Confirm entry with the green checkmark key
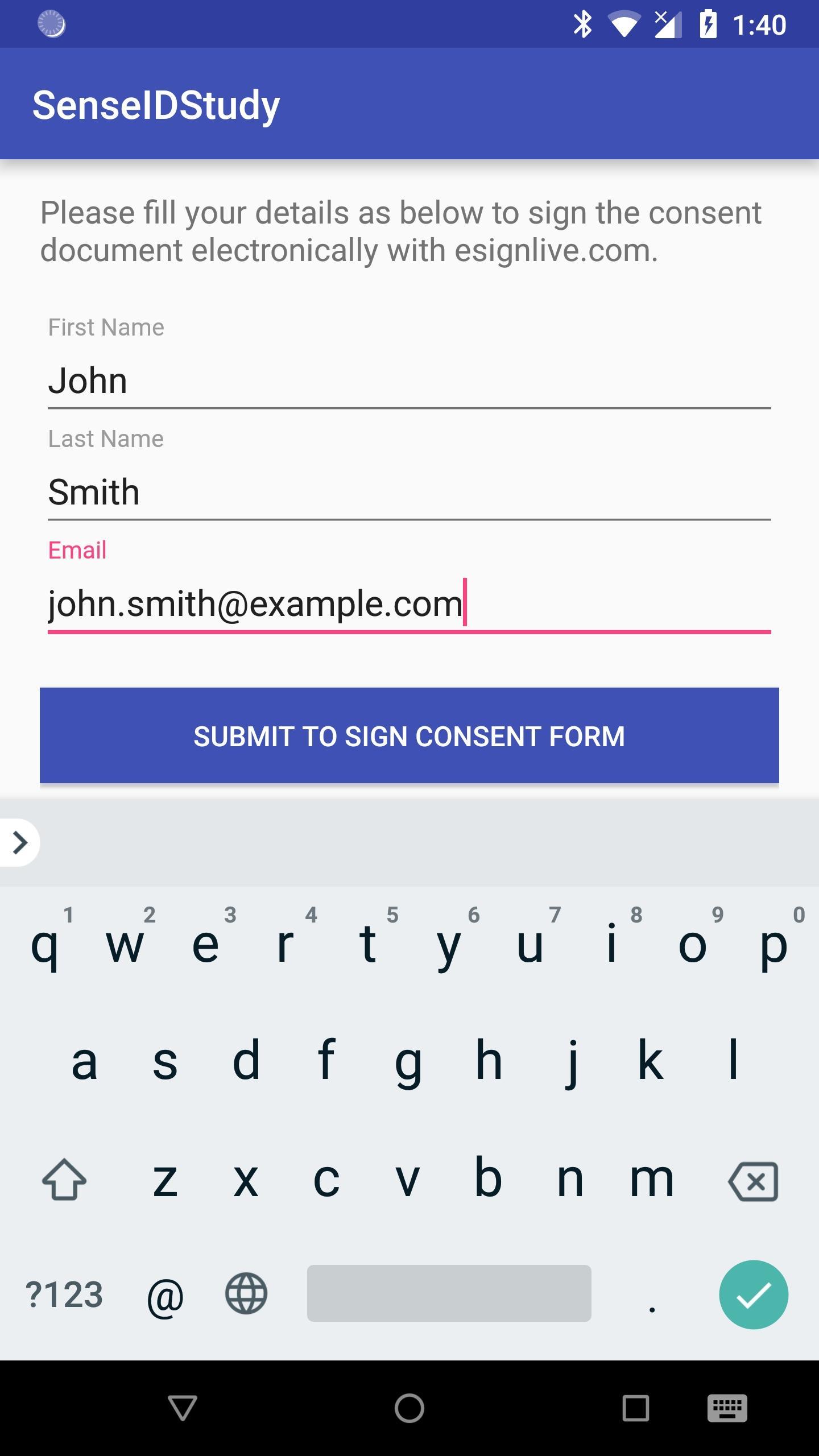The image size is (819, 1456). click(753, 1294)
